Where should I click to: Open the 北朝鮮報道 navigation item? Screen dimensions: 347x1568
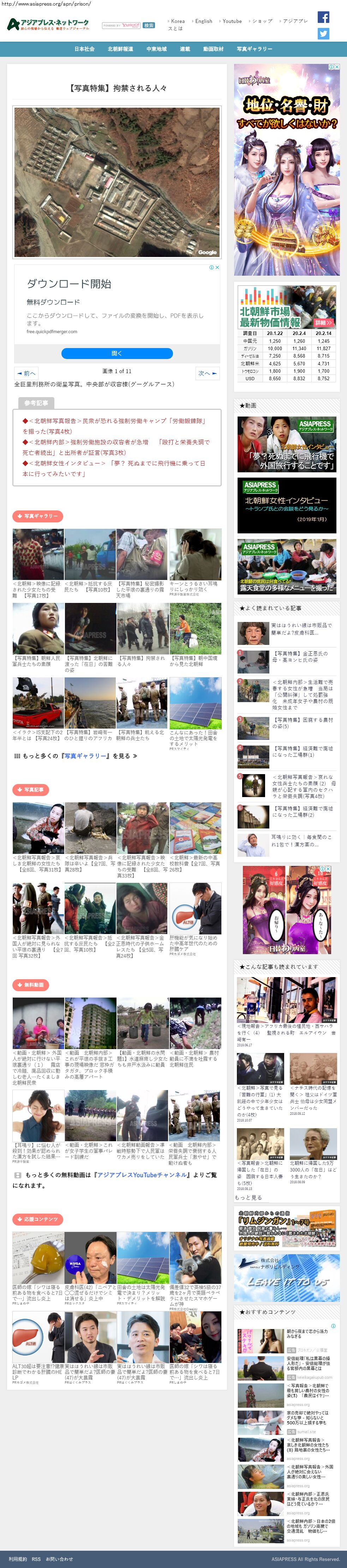click(120, 49)
